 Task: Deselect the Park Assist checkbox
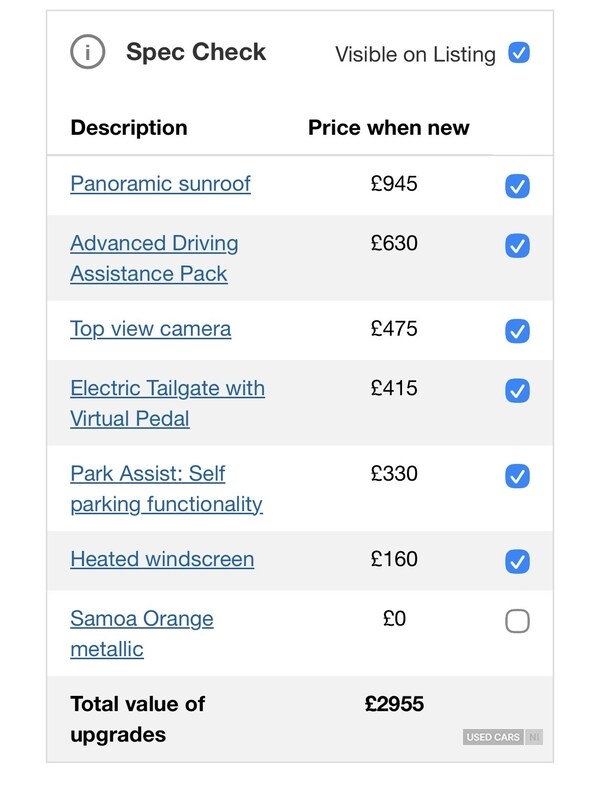click(517, 476)
